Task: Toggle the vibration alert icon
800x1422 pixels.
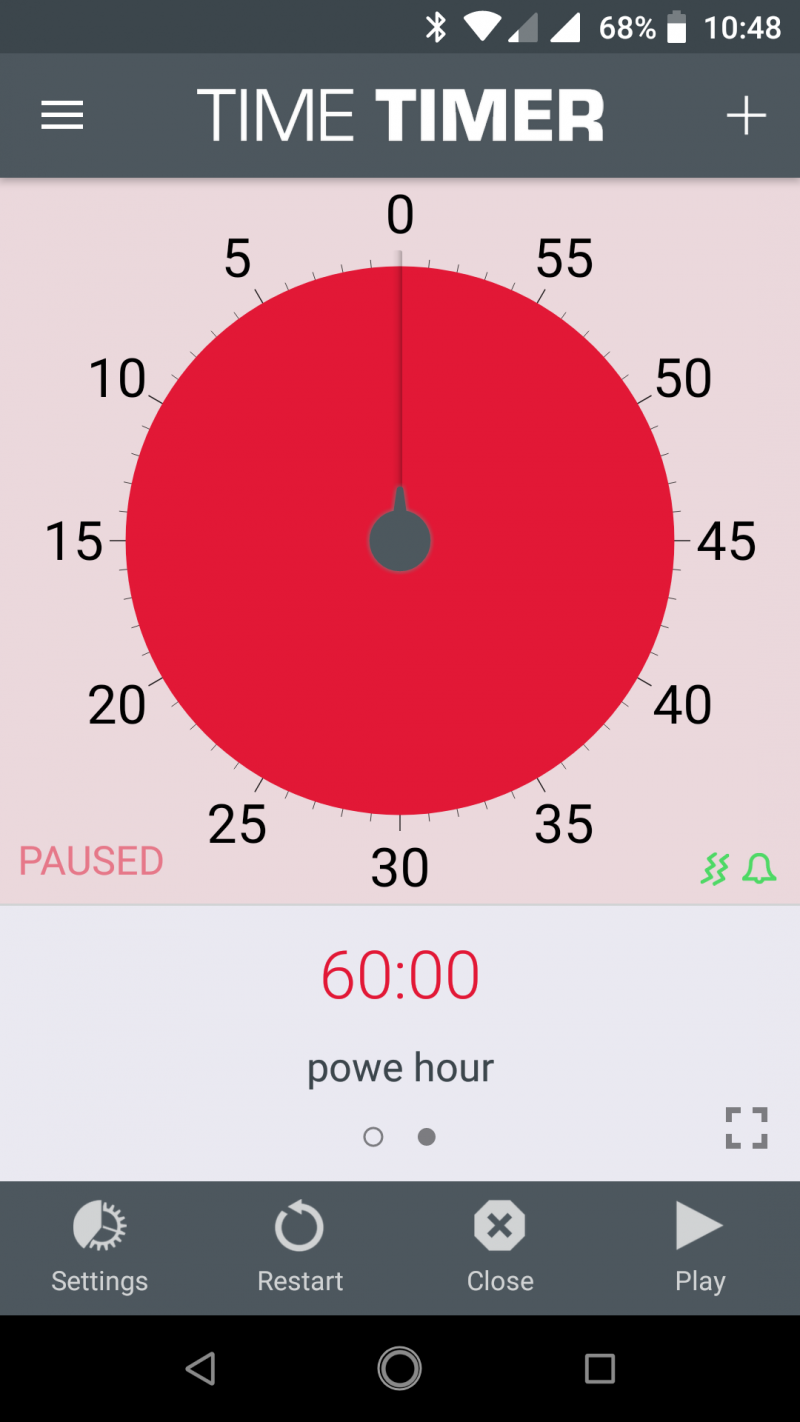Action: point(714,868)
